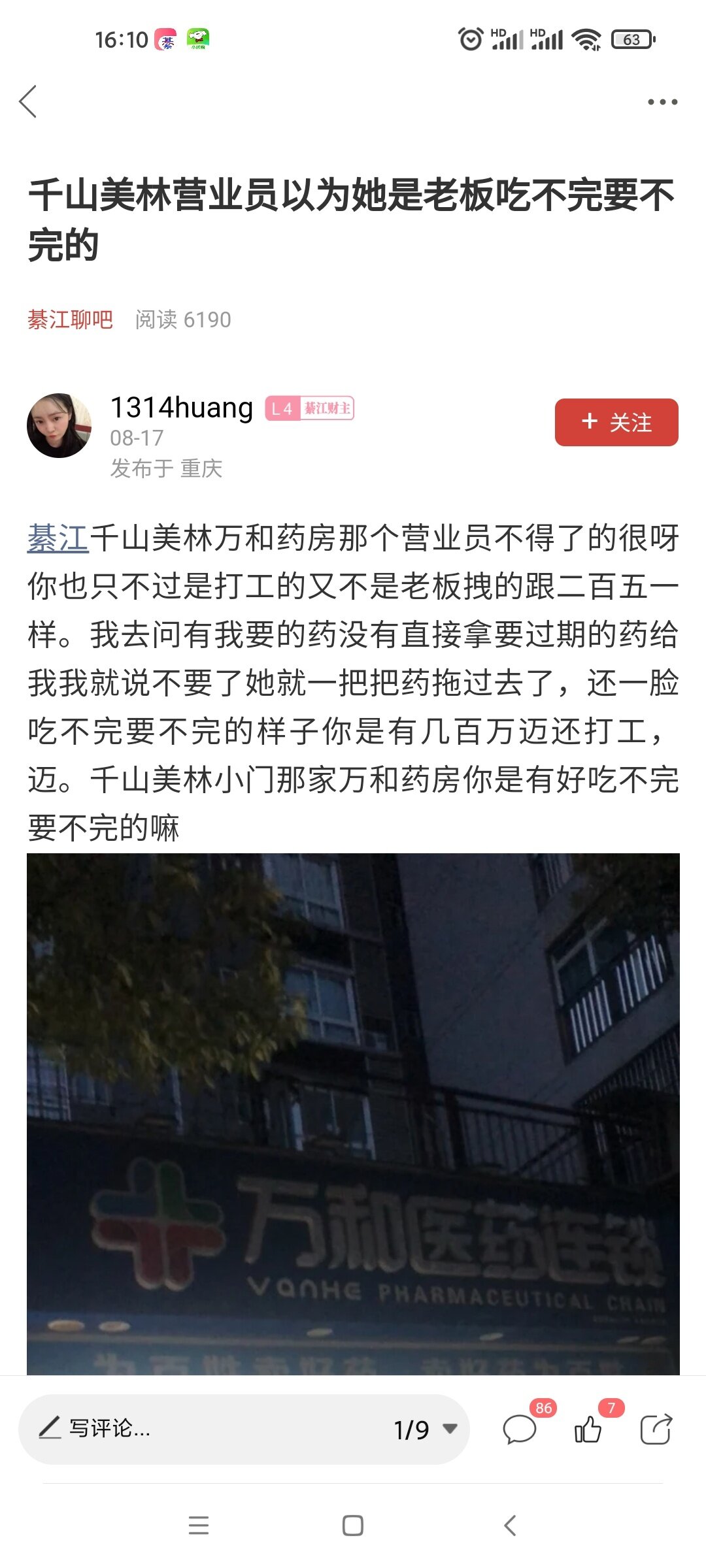Tap the system home button
This screenshot has height=1568, width=706.
pos(353,1526)
